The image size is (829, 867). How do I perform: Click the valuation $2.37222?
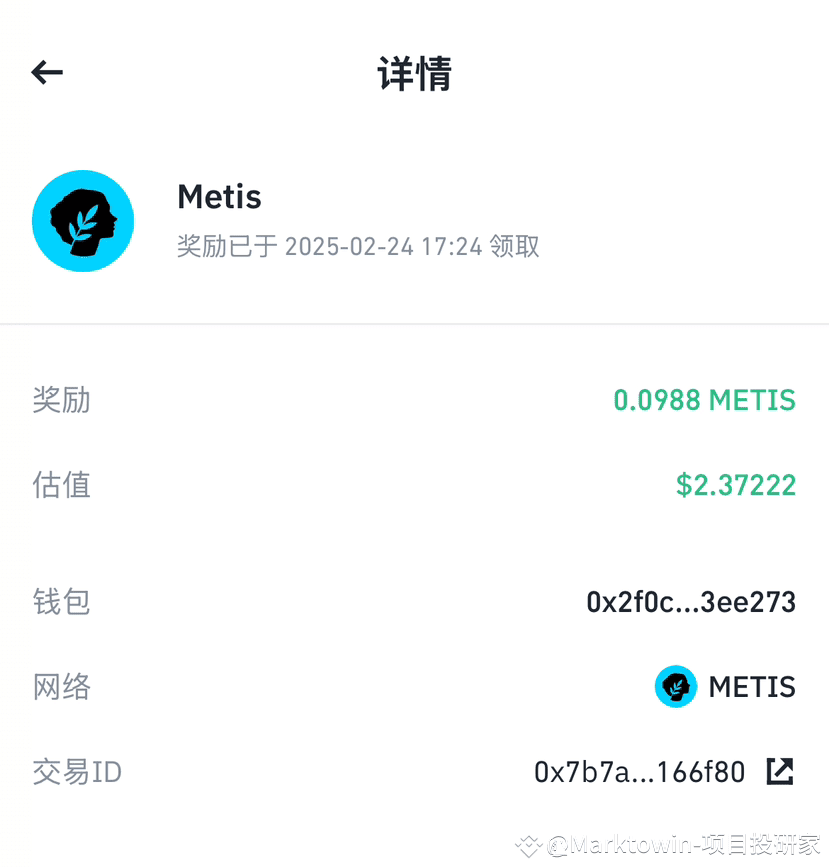[735, 485]
